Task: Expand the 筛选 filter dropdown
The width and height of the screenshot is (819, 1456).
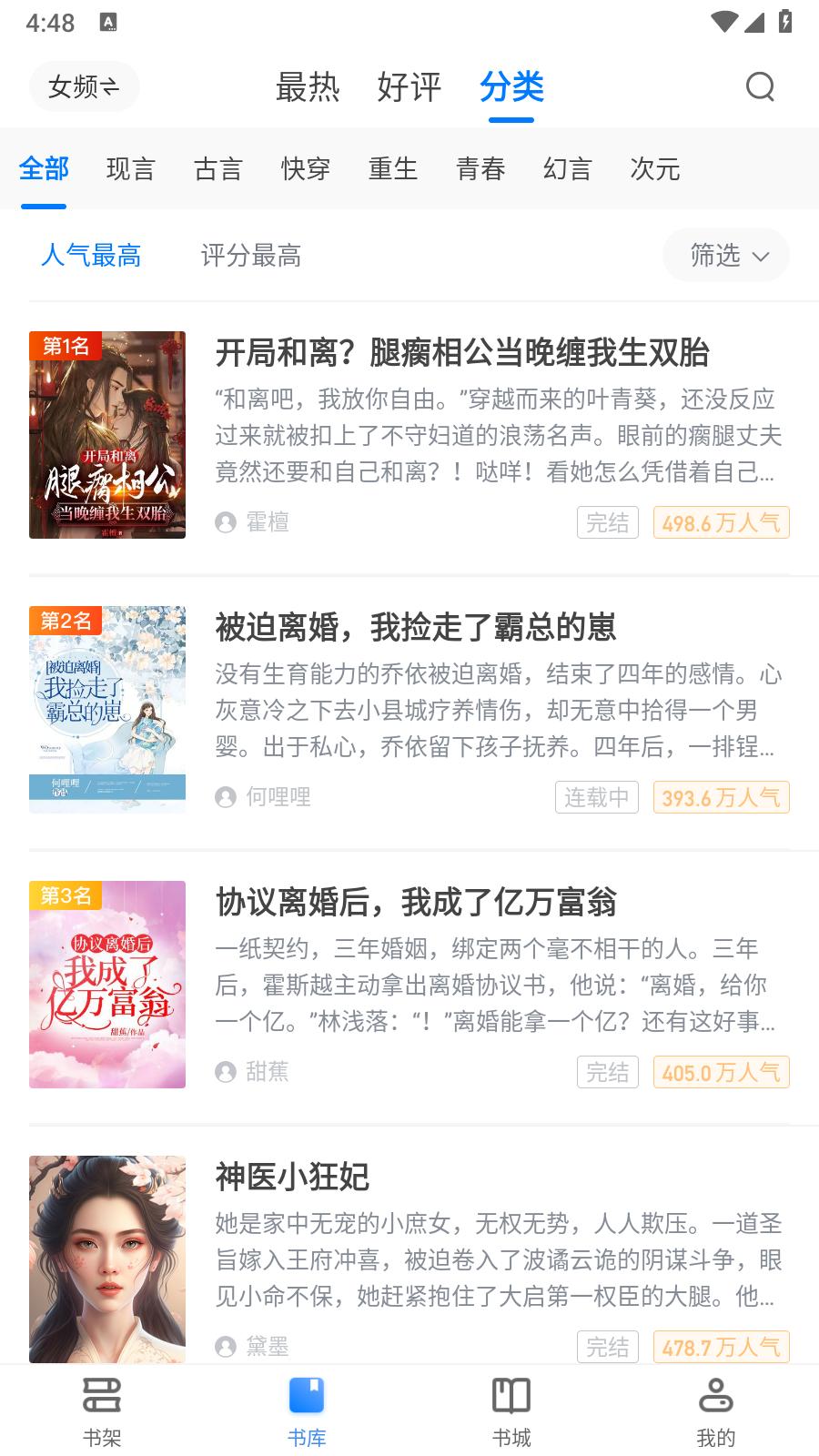Action: 725,256
